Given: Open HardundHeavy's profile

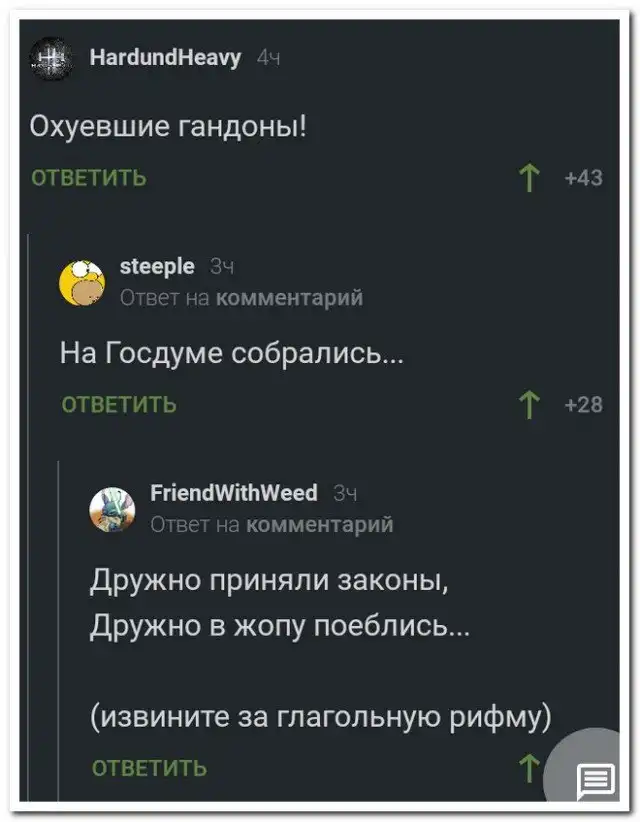Looking at the screenshot, I should [x=165, y=58].
